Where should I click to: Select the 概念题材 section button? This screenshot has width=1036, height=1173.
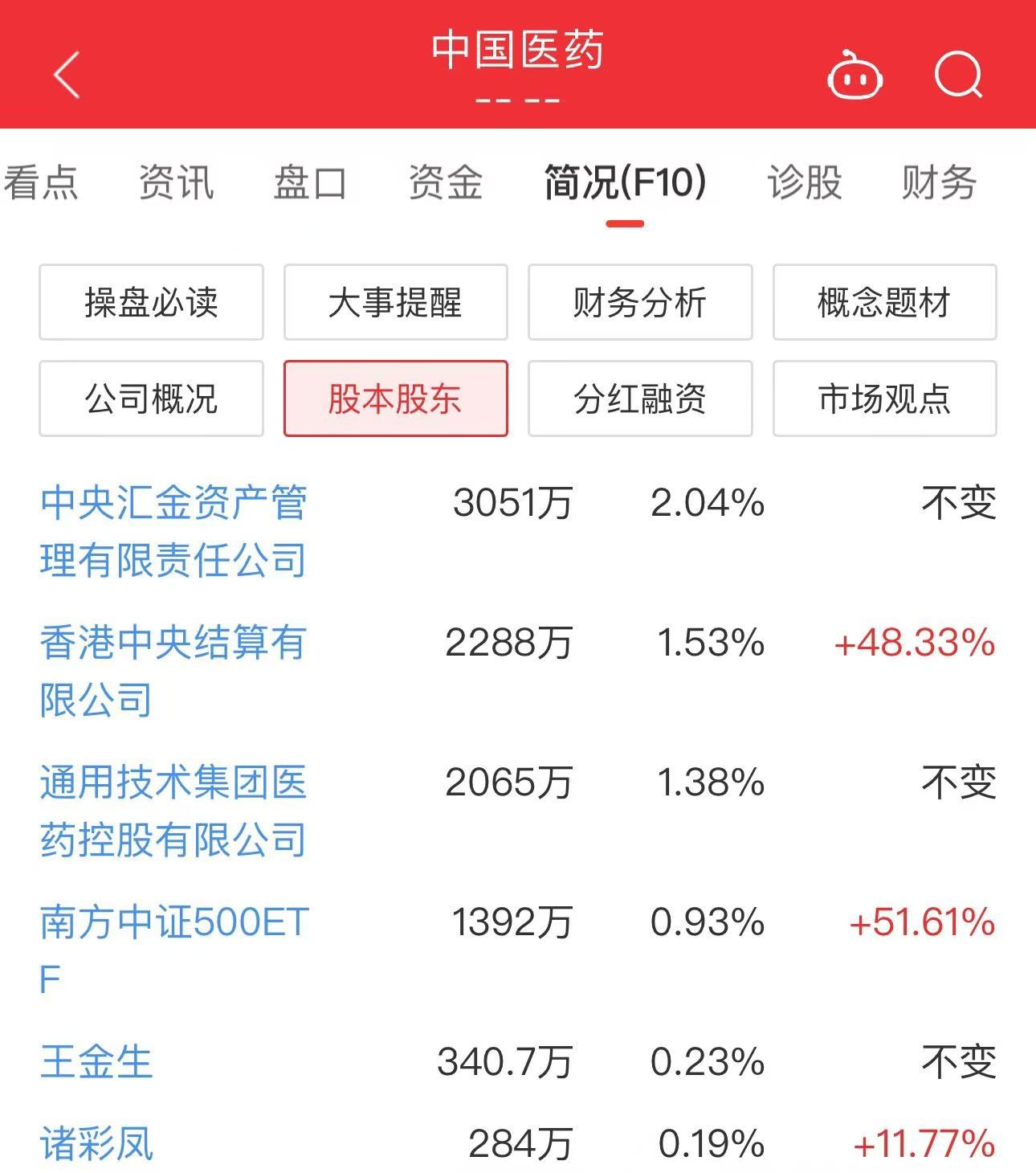point(884,302)
